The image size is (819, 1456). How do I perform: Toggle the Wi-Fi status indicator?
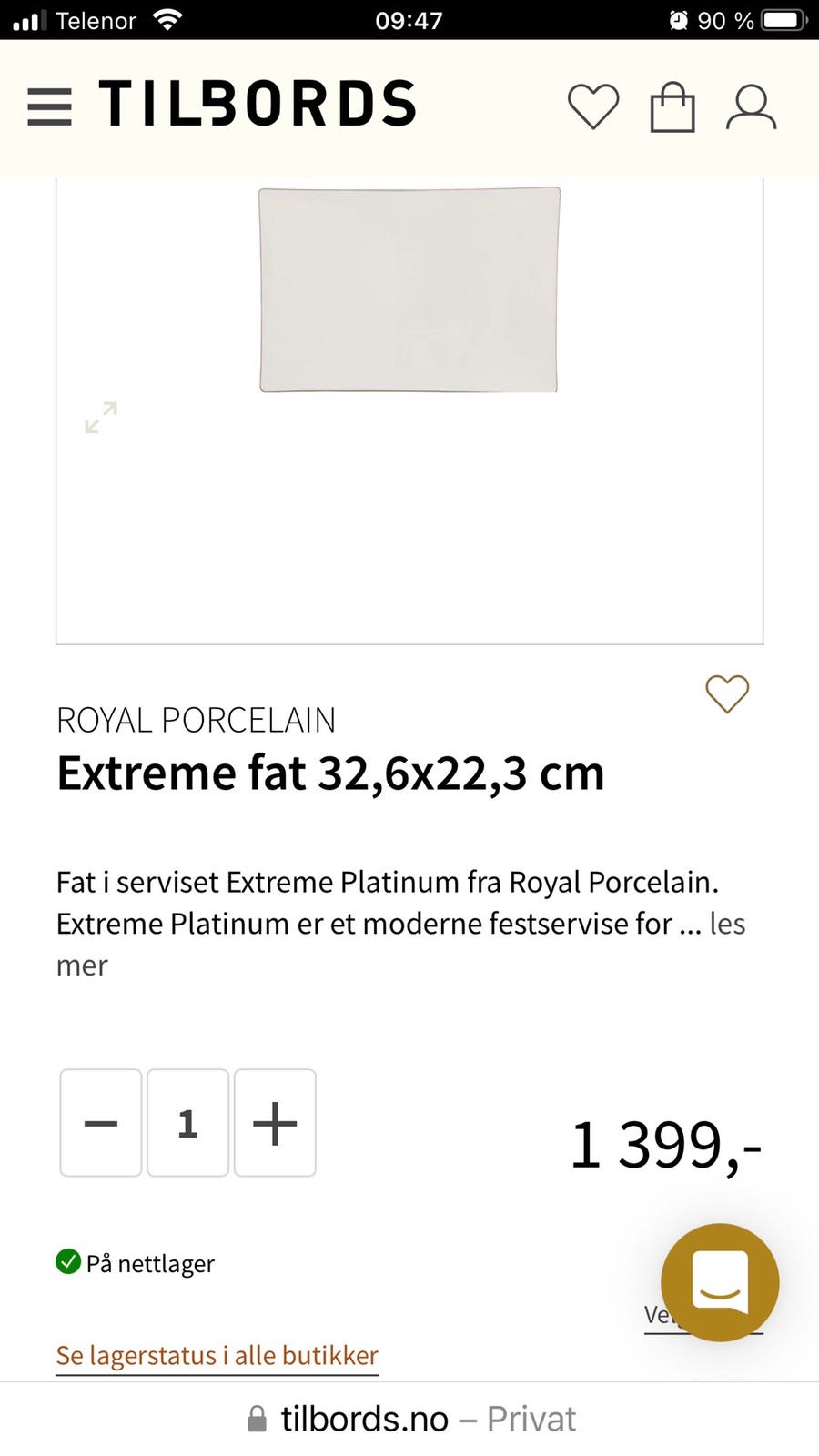click(x=167, y=19)
